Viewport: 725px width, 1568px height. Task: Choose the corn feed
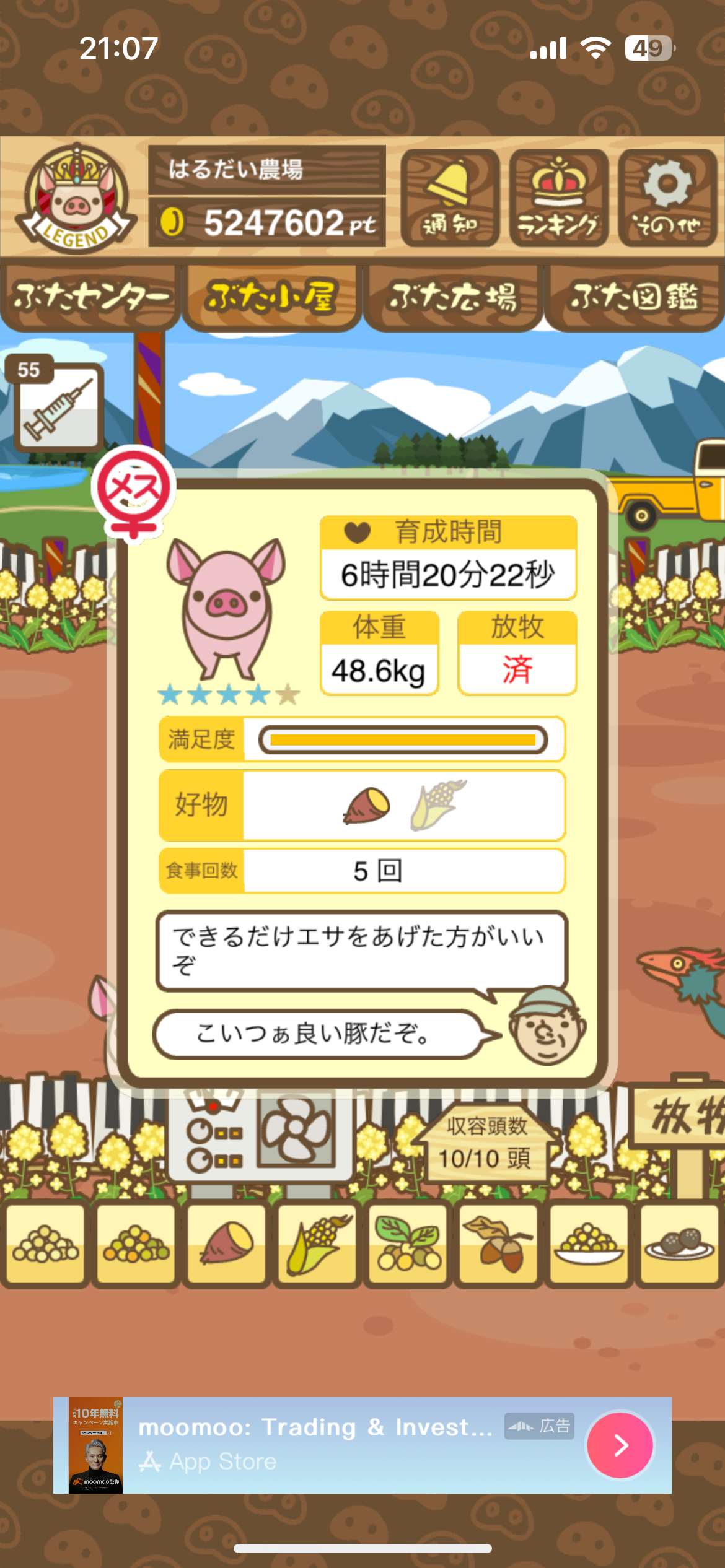pos(317,1244)
